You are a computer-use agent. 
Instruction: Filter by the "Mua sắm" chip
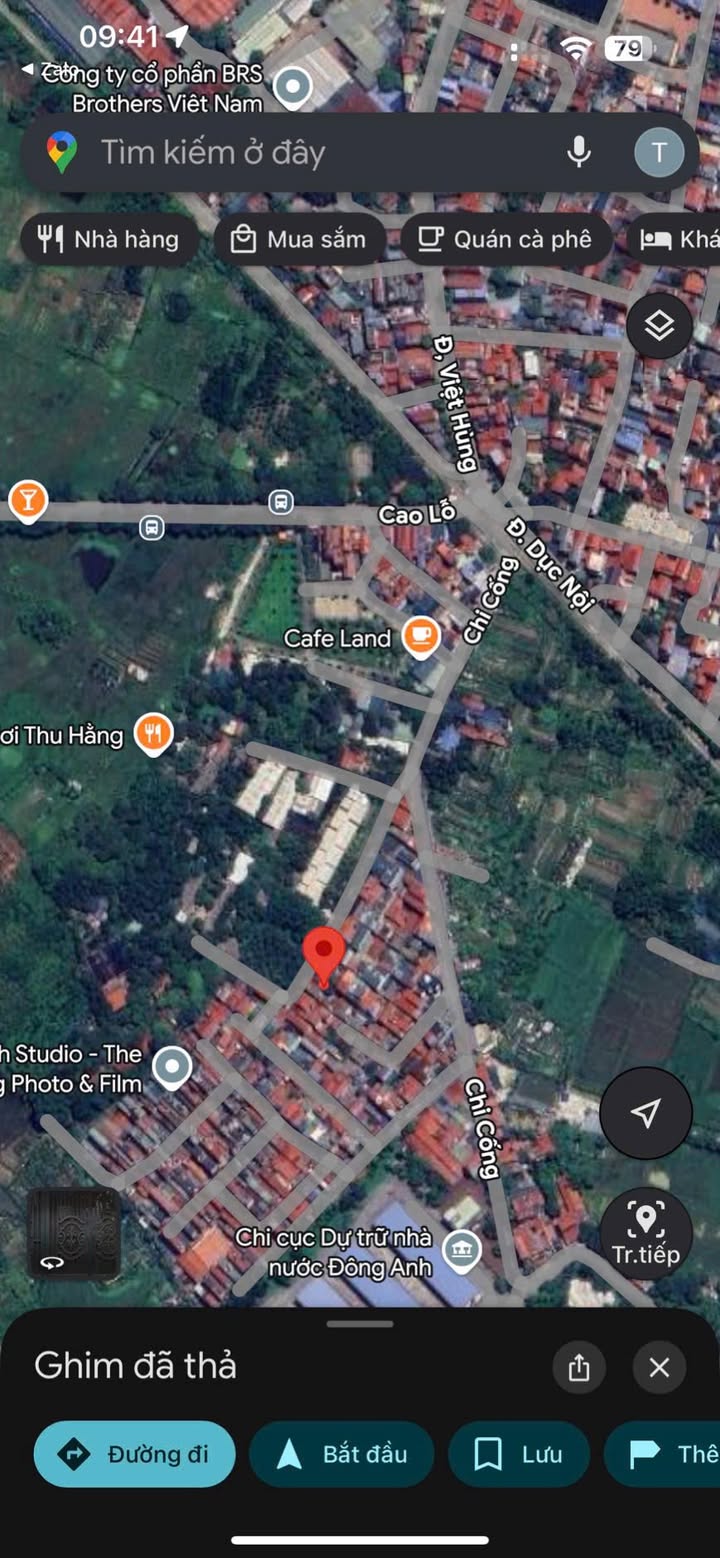(x=299, y=239)
